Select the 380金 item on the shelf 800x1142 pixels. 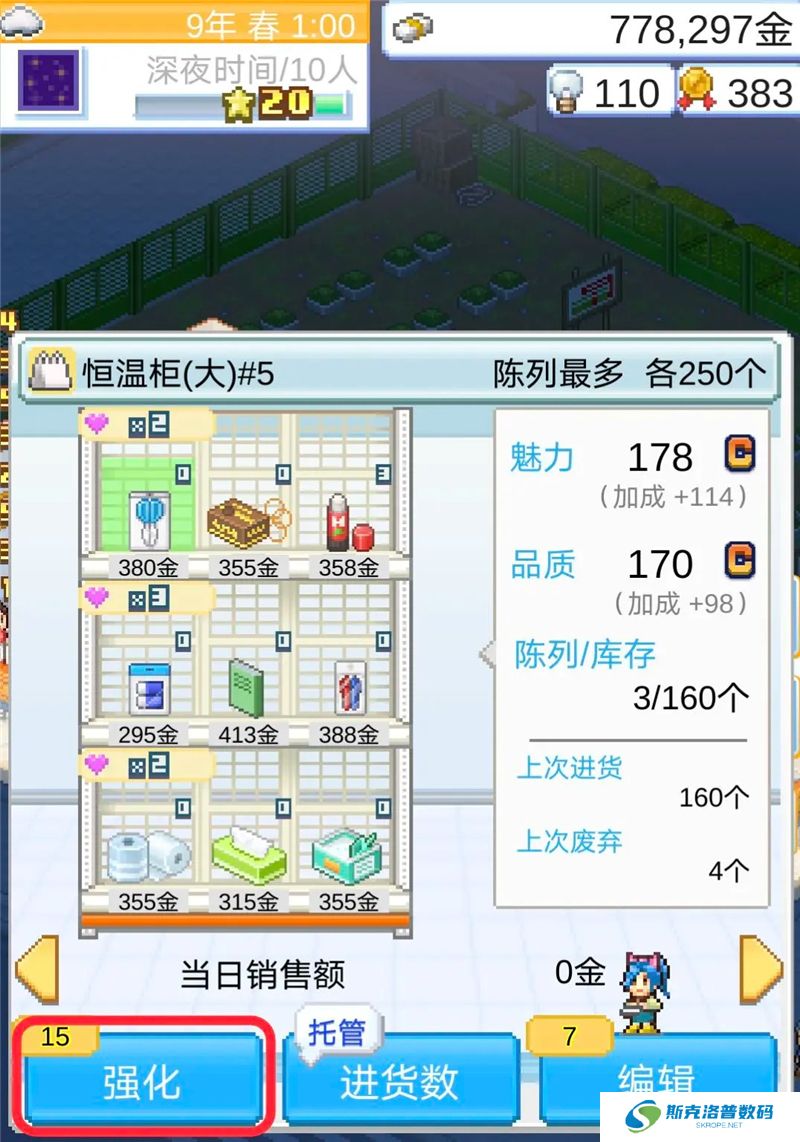coord(149,520)
